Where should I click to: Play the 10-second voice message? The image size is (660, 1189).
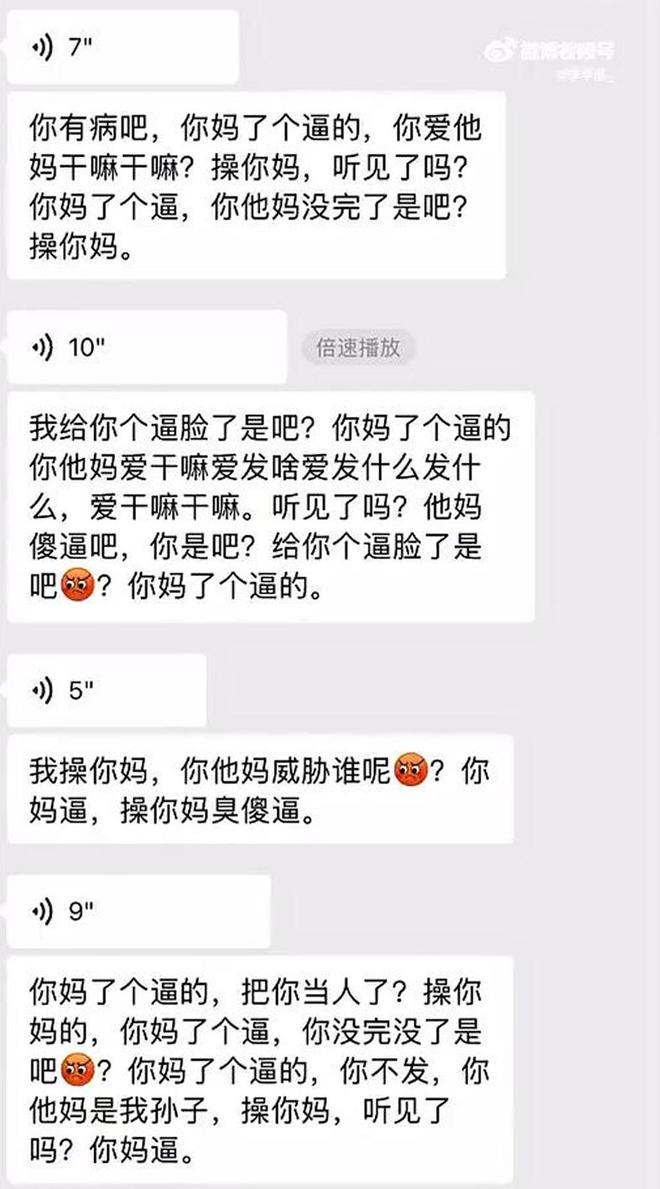[145, 347]
